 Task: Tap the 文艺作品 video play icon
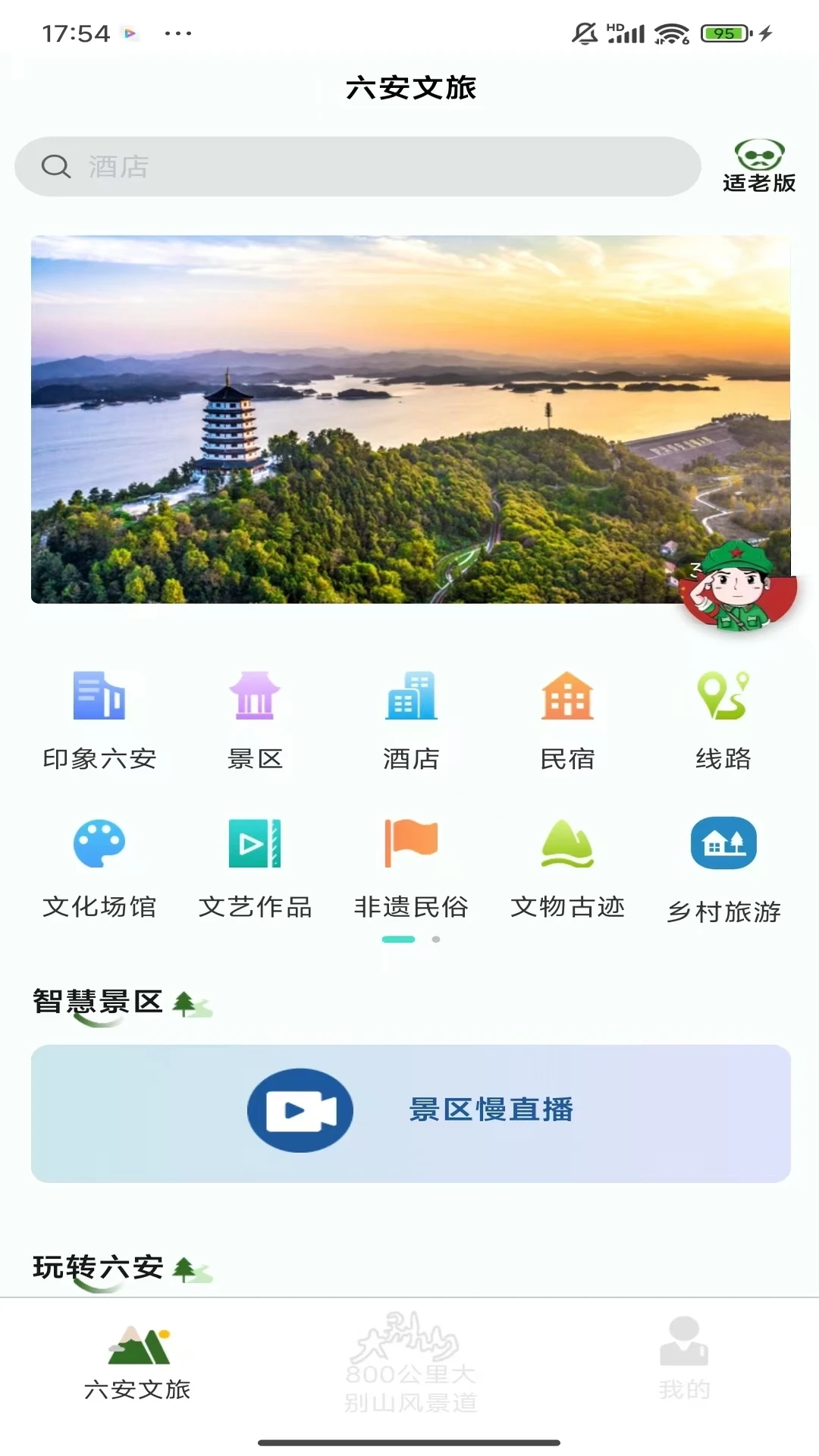[256, 844]
